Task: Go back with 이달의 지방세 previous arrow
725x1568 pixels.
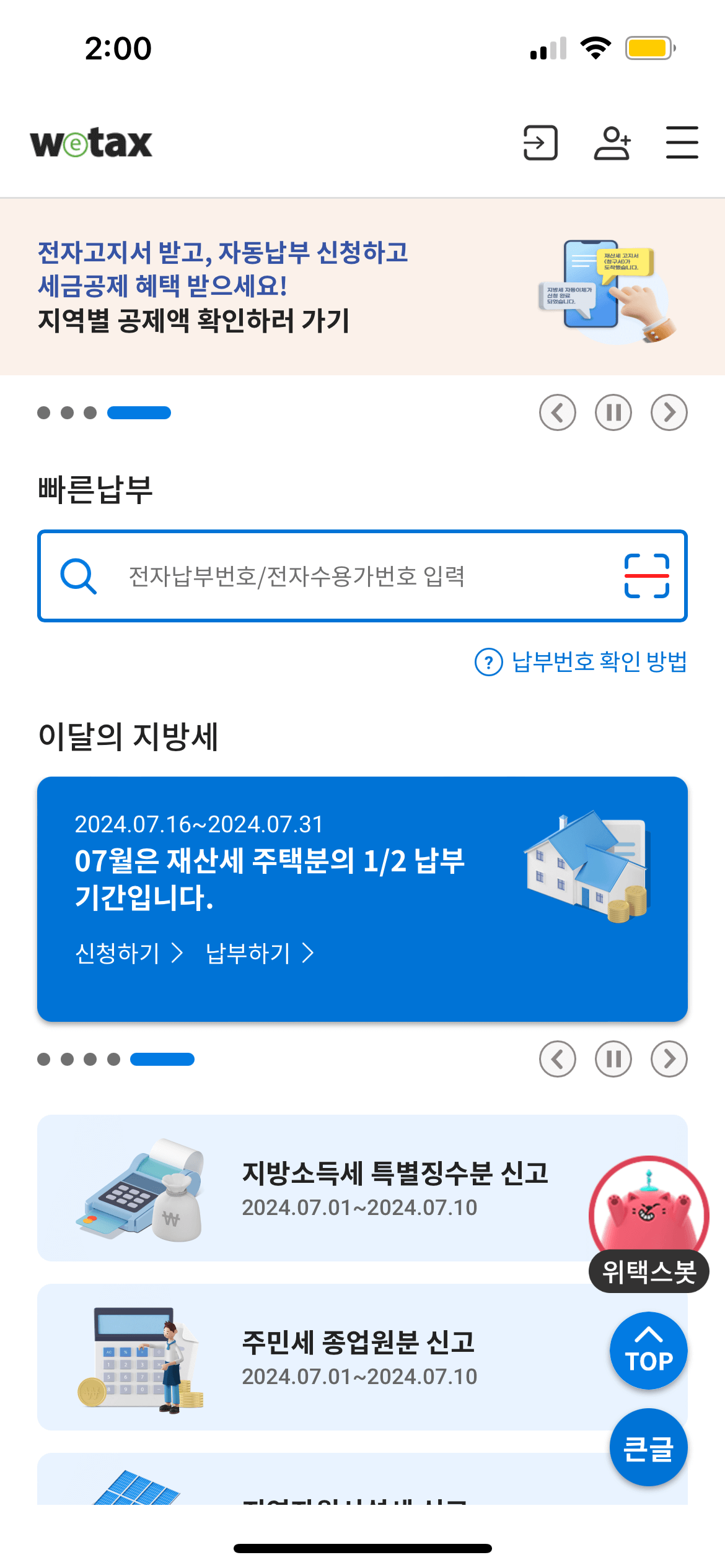Action: [557, 1059]
